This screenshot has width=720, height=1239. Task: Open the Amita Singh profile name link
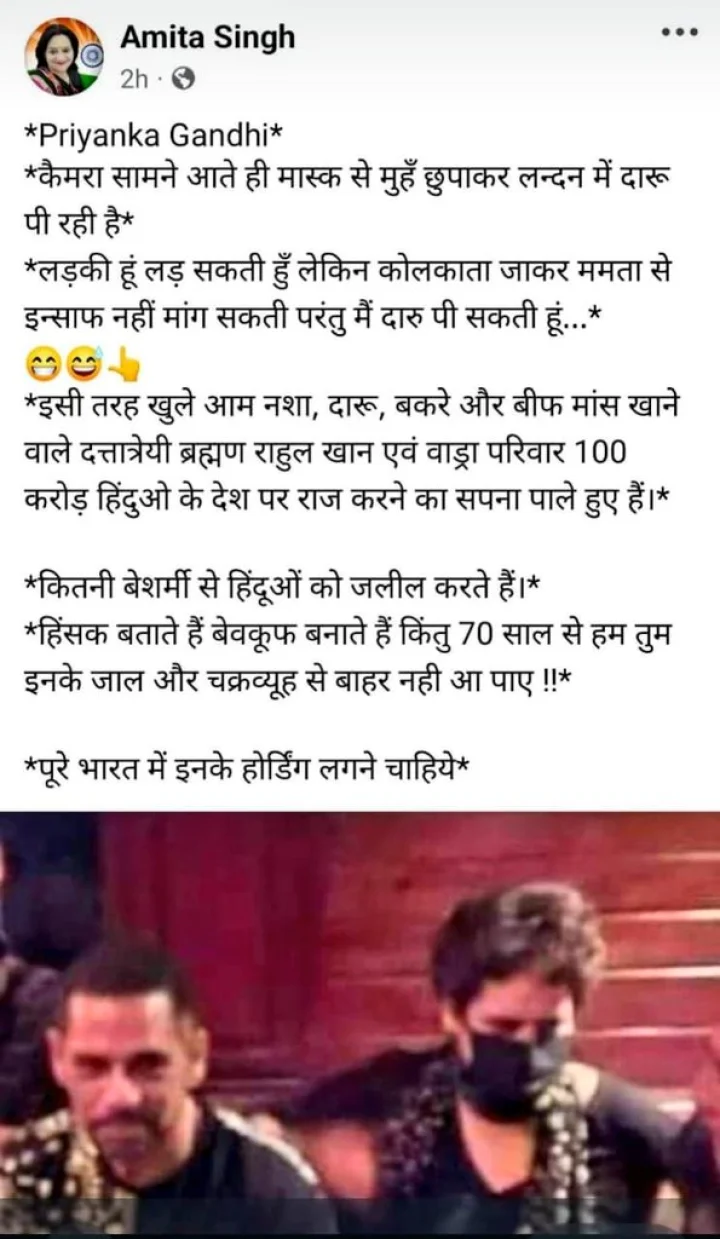(x=207, y=38)
